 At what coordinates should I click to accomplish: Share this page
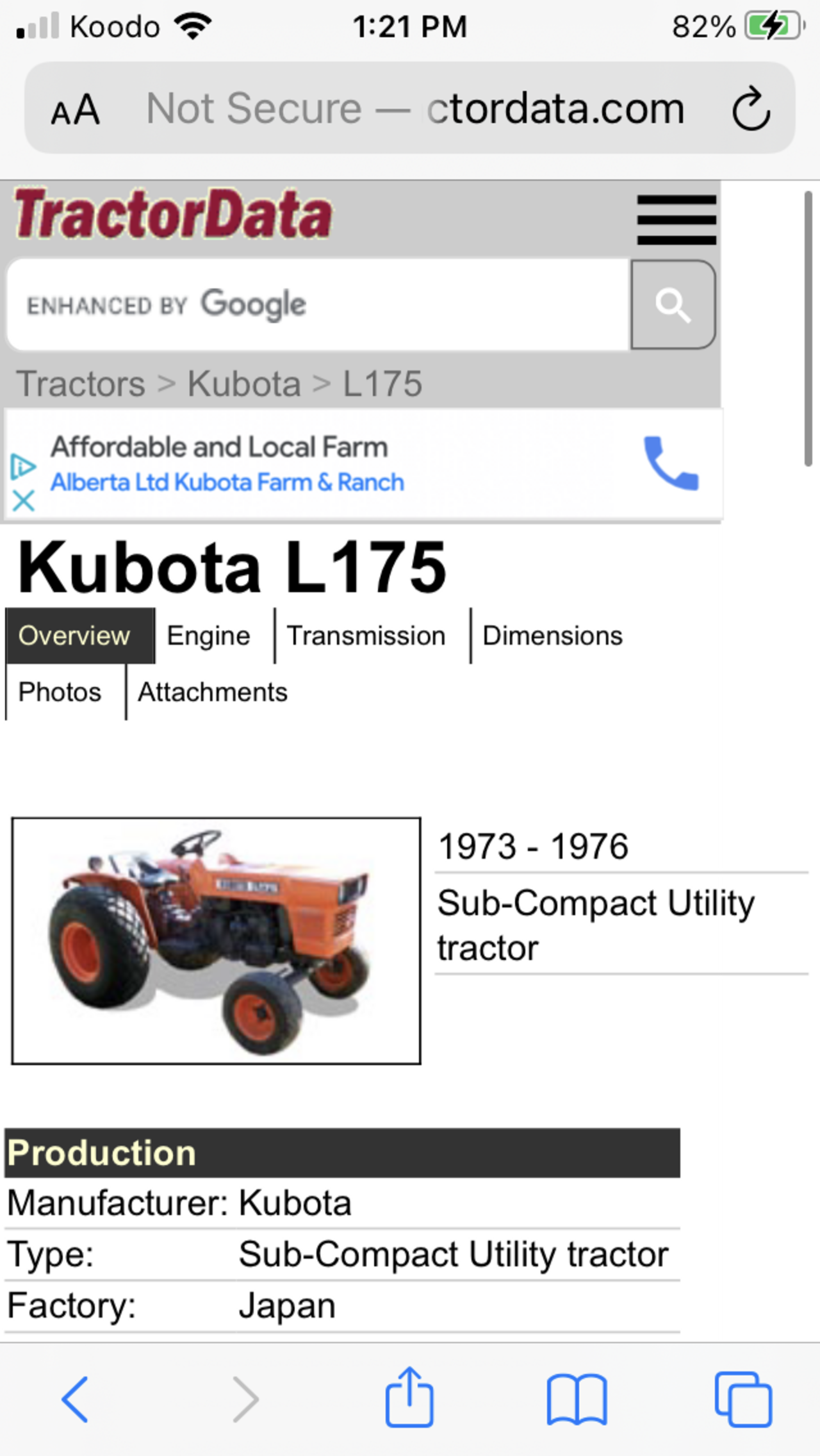point(409,1398)
